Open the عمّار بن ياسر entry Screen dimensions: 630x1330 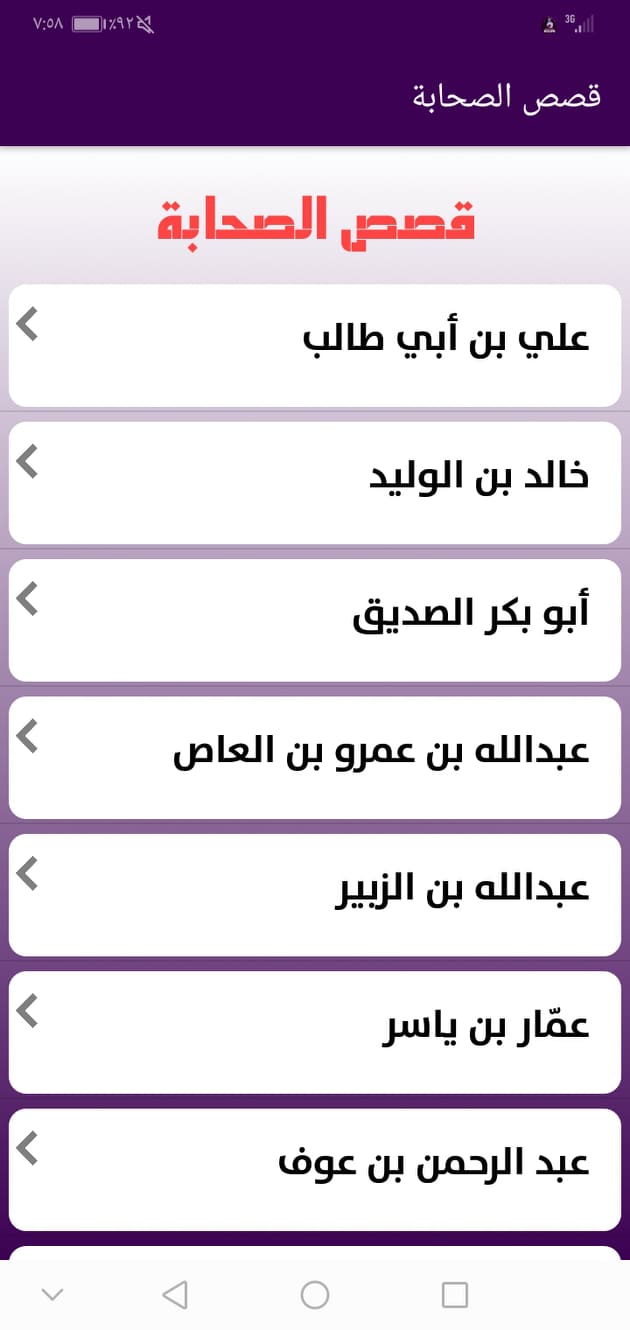click(x=315, y=1032)
